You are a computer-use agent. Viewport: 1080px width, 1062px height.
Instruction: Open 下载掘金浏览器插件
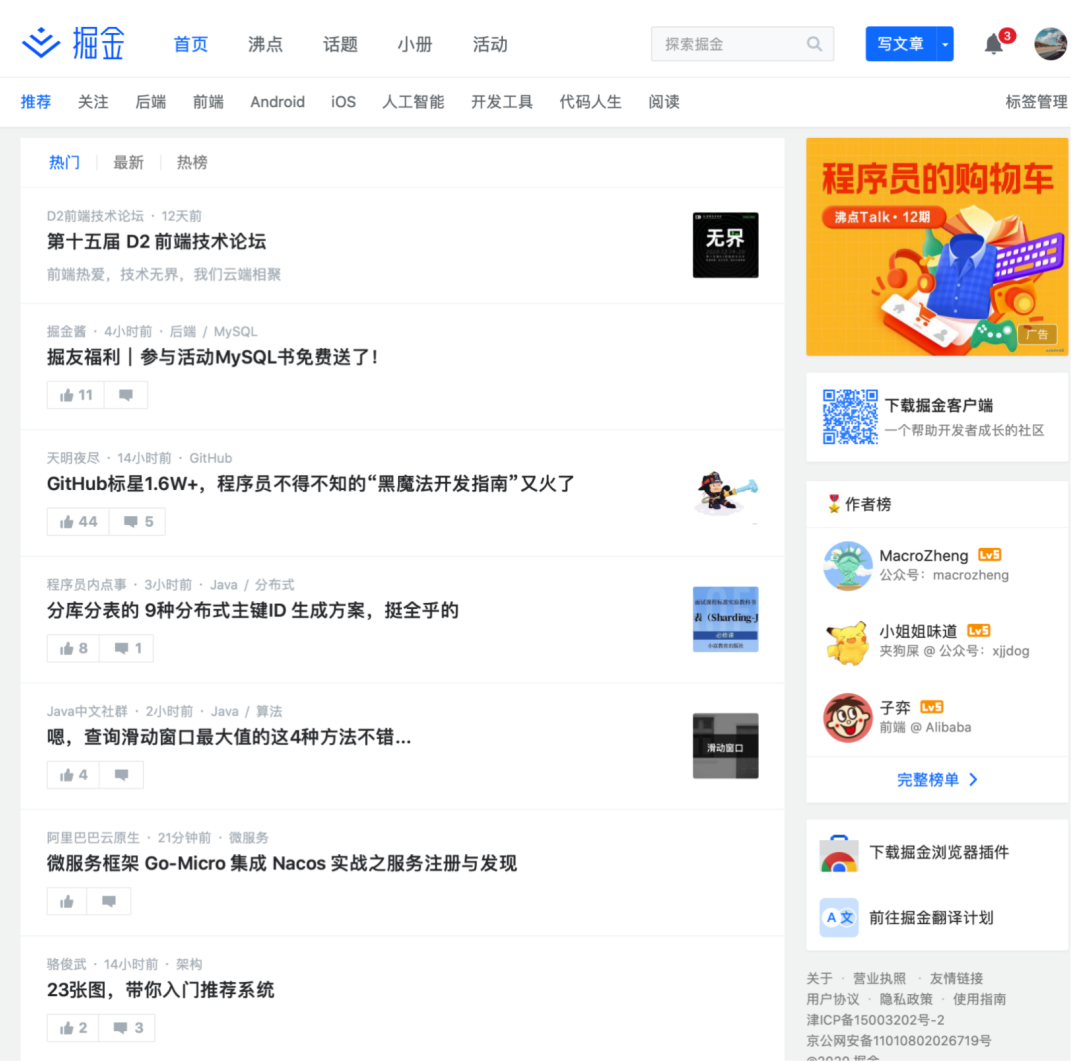(x=938, y=853)
